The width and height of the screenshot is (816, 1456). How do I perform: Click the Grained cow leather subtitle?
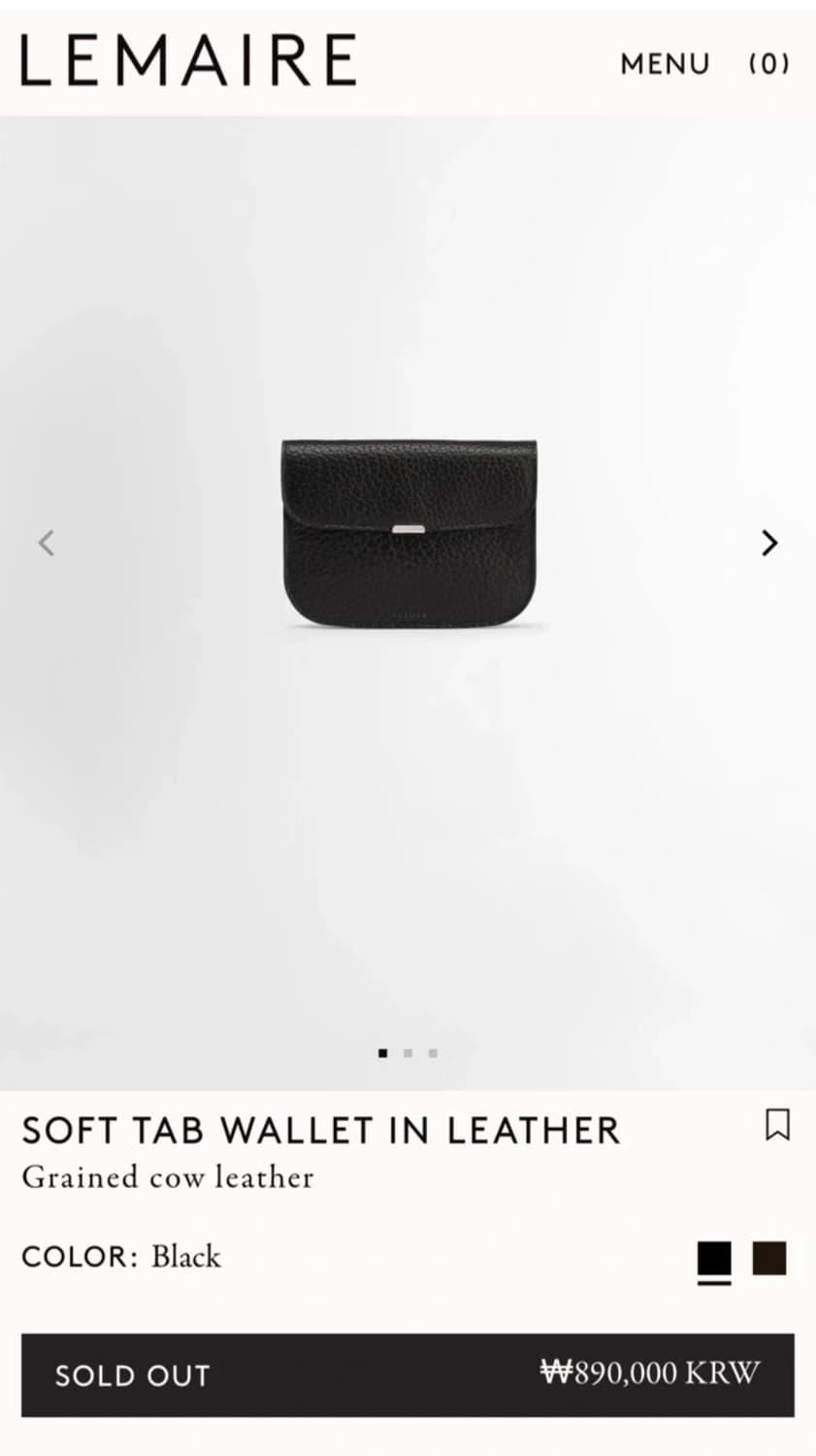(167, 1177)
